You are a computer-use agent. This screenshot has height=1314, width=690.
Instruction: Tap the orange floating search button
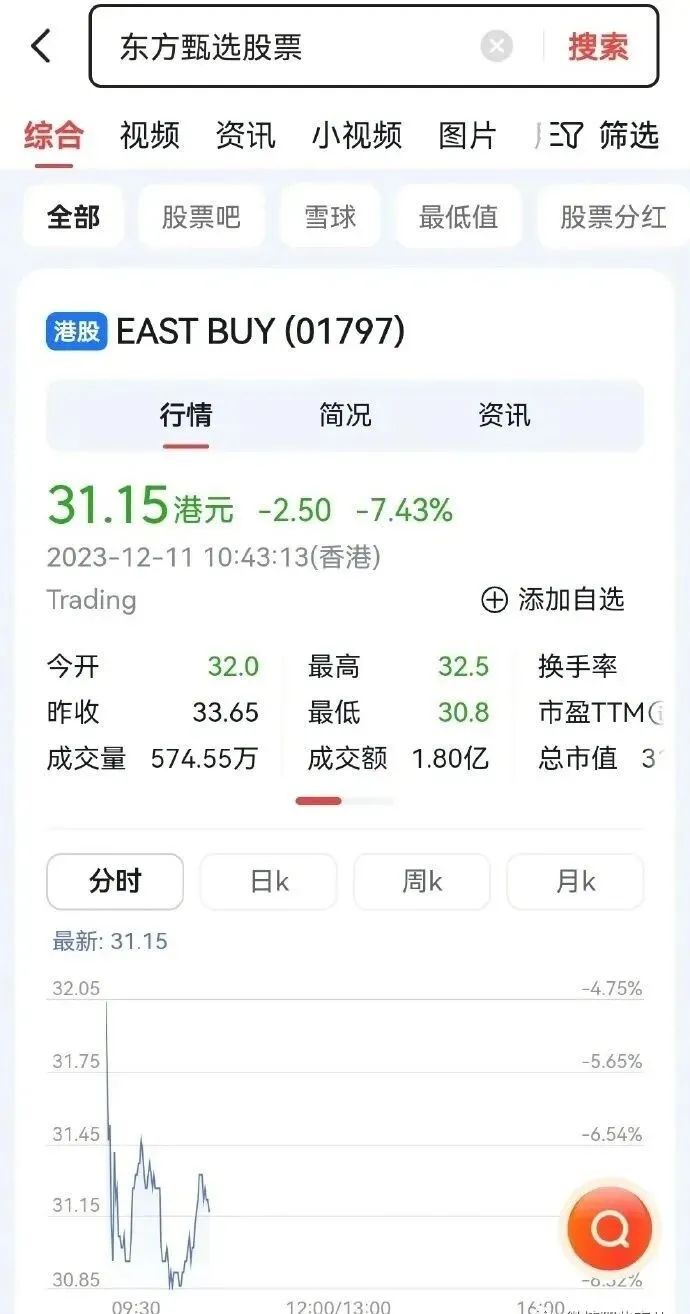click(x=609, y=1226)
